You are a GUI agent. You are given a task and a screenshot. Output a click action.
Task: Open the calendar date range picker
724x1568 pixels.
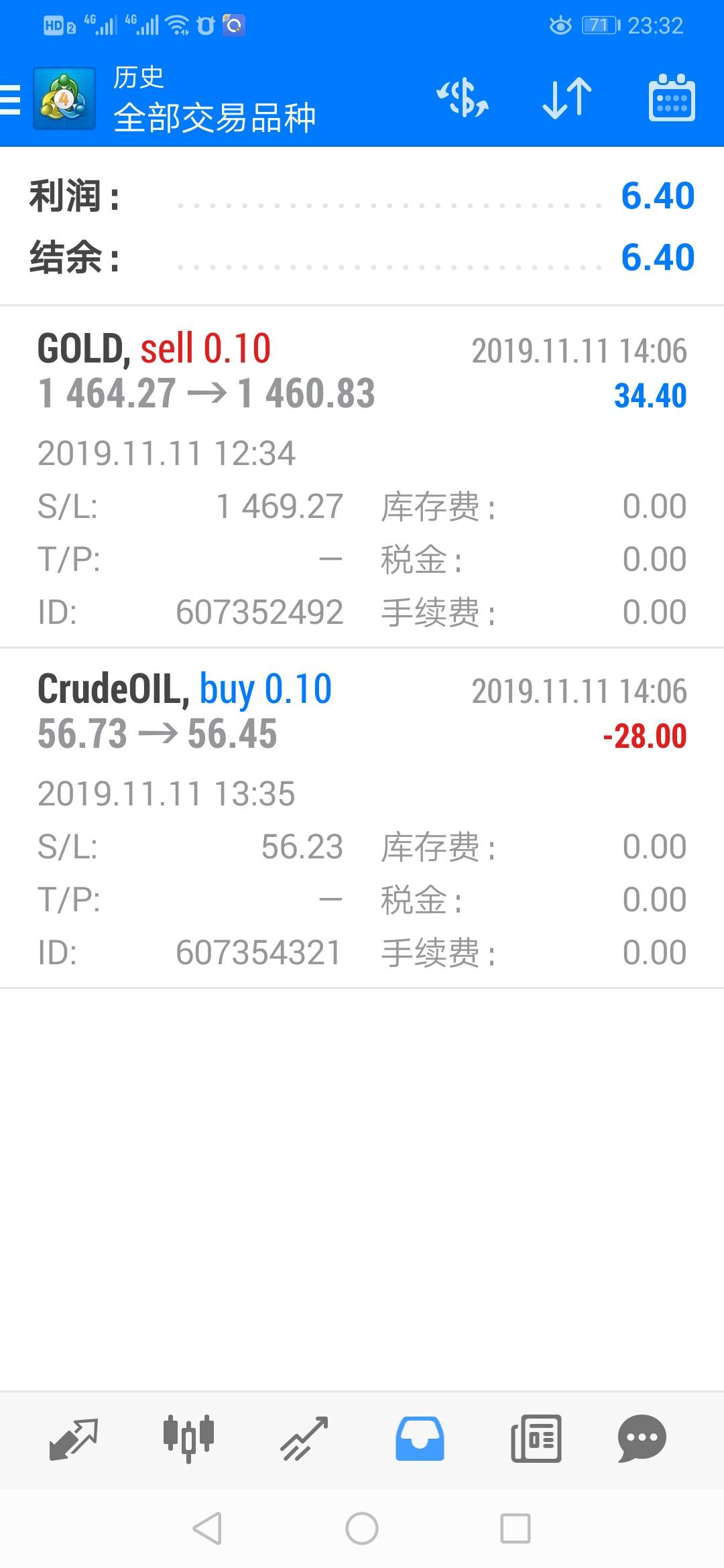[x=672, y=98]
